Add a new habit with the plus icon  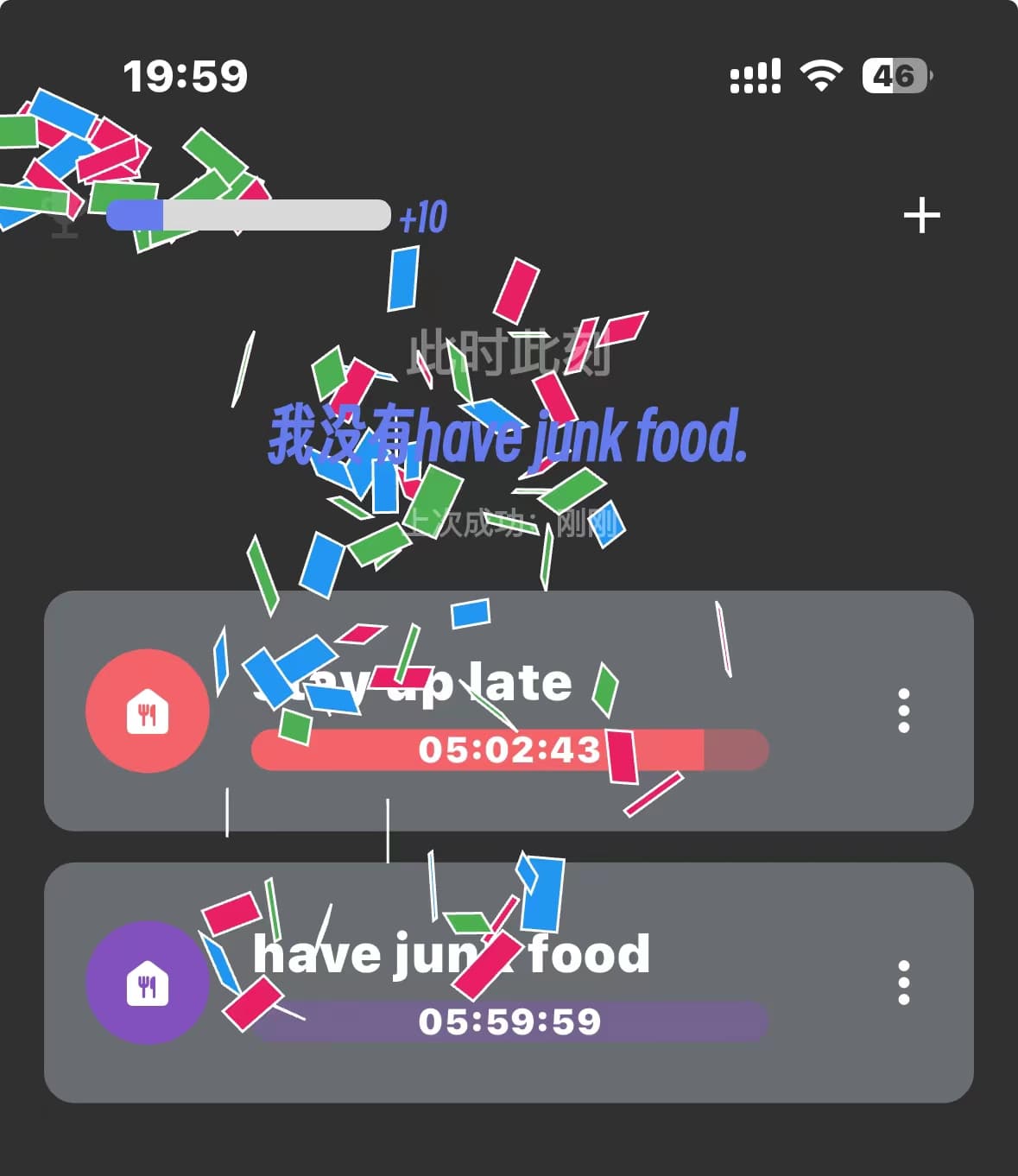[921, 215]
